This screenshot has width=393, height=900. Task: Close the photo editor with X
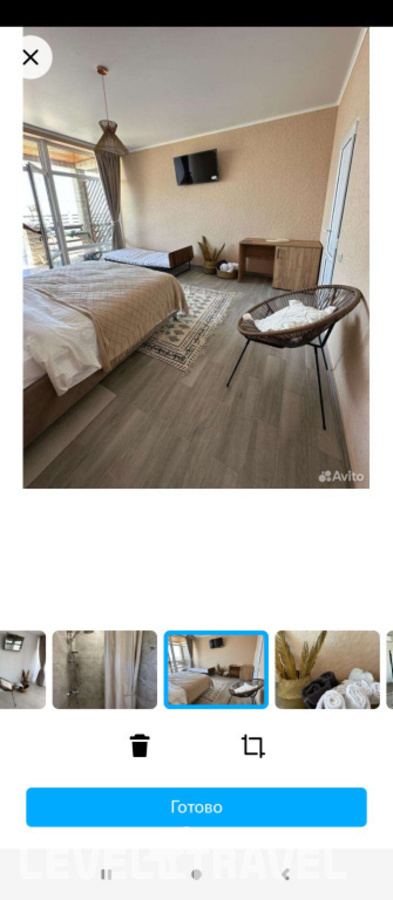coord(31,57)
